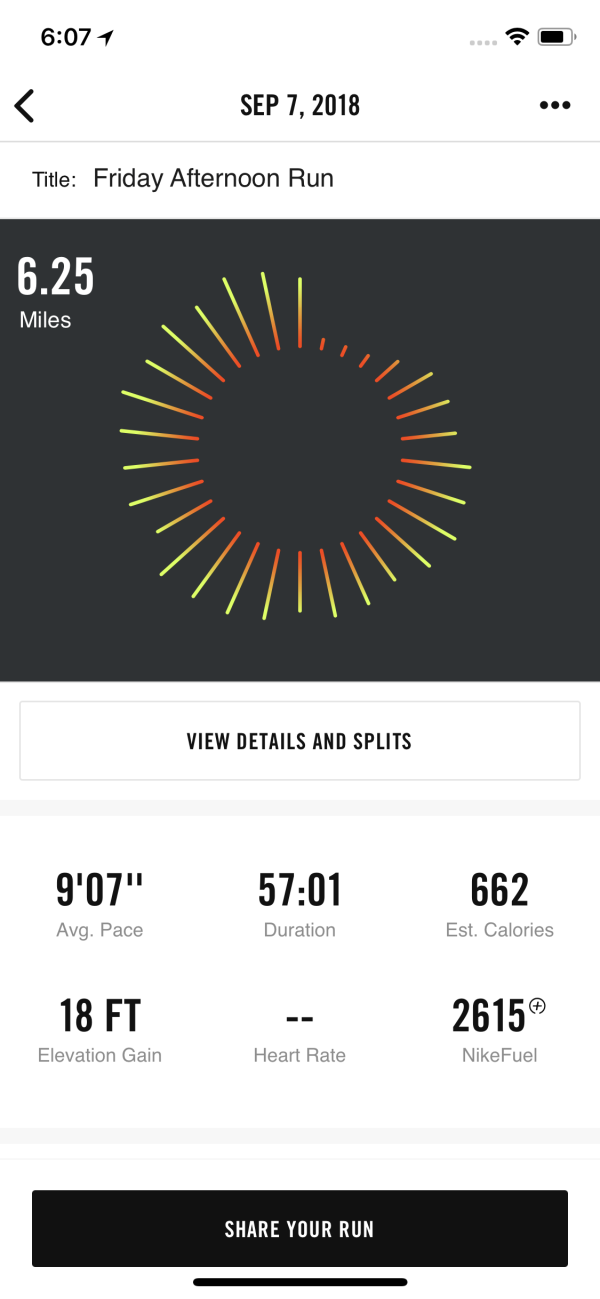Screen dimensions: 600x1299
Task: Share your run with the bottom button
Action: (x=300, y=1229)
